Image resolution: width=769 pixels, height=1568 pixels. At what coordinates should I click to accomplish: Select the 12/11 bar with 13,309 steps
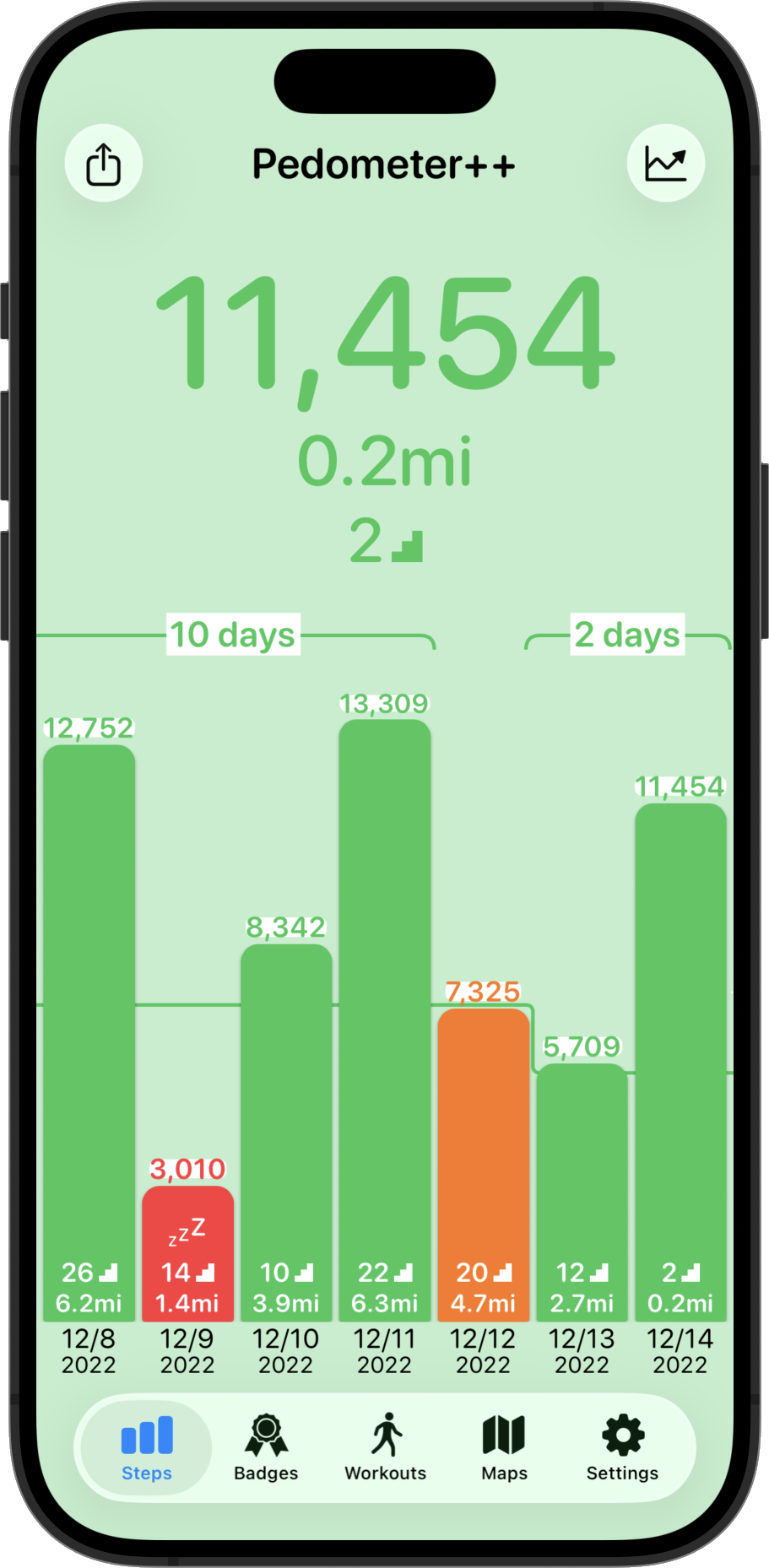385,1020
